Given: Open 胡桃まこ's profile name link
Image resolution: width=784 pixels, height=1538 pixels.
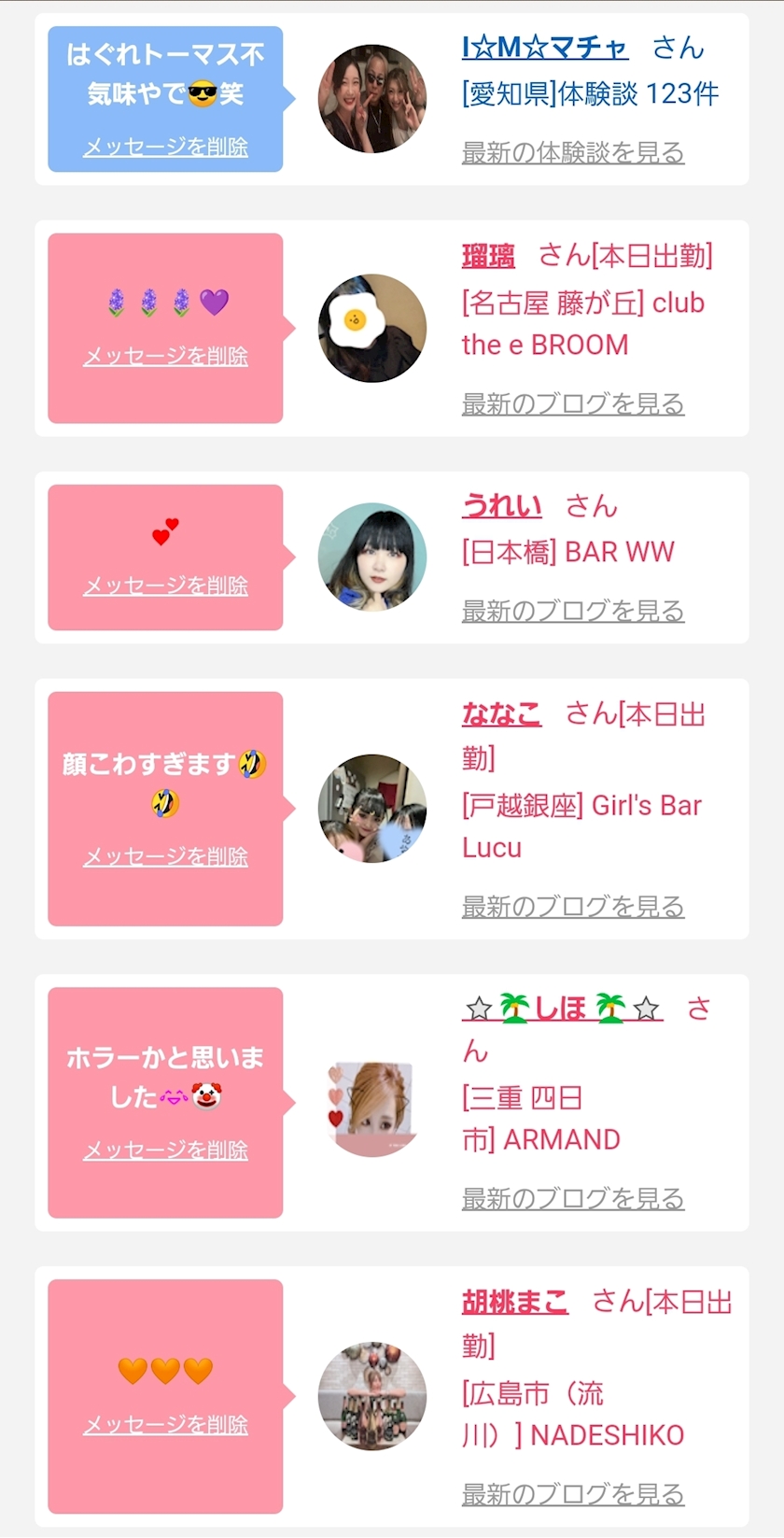Looking at the screenshot, I should coord(514,1301).
